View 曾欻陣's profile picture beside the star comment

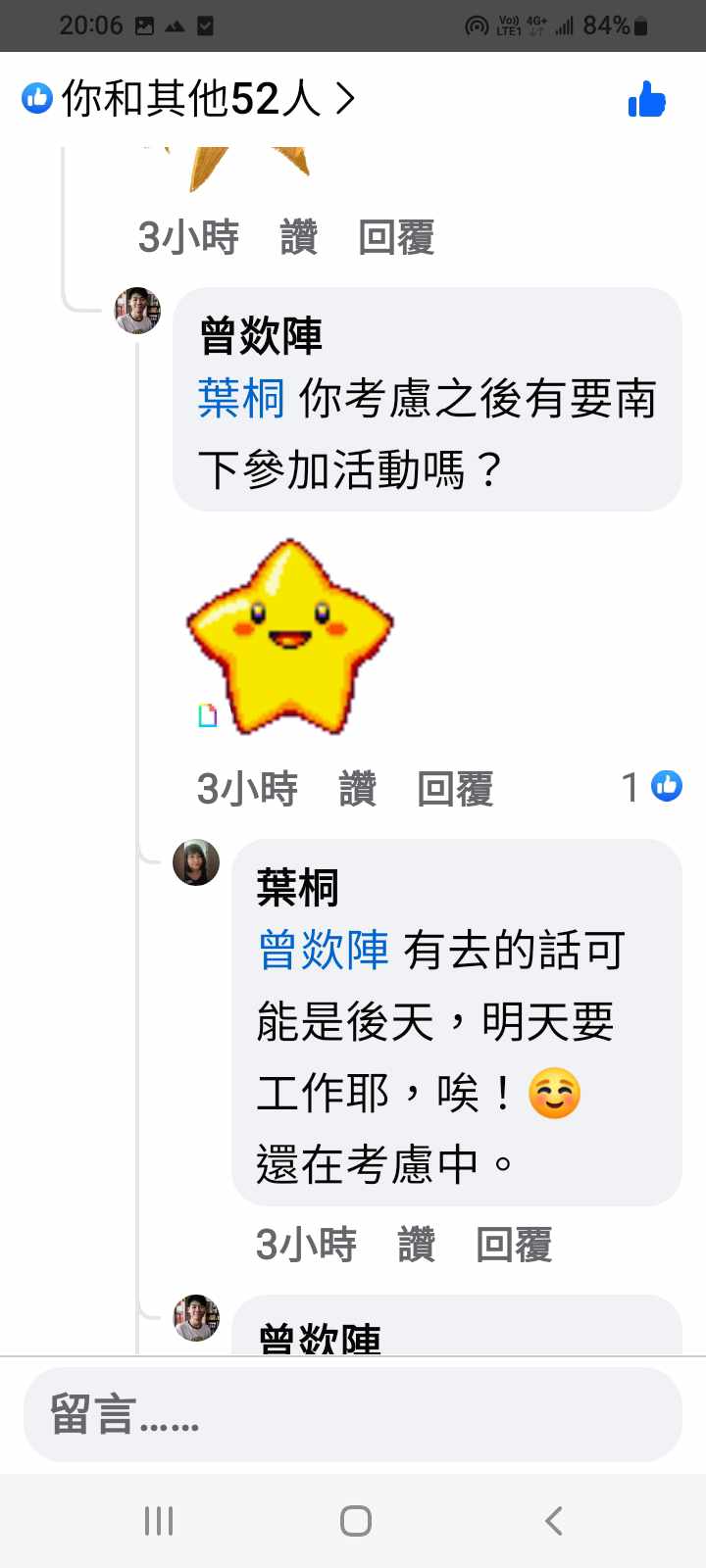[138, 311]
